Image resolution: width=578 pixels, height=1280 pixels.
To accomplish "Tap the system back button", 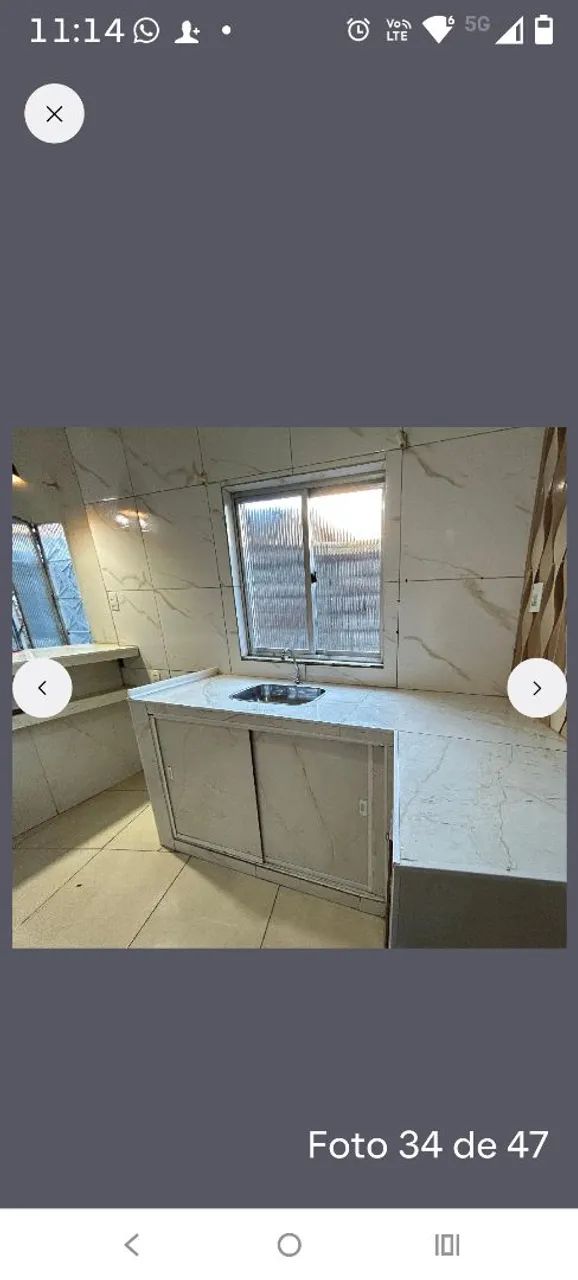I will [131, 1244].
